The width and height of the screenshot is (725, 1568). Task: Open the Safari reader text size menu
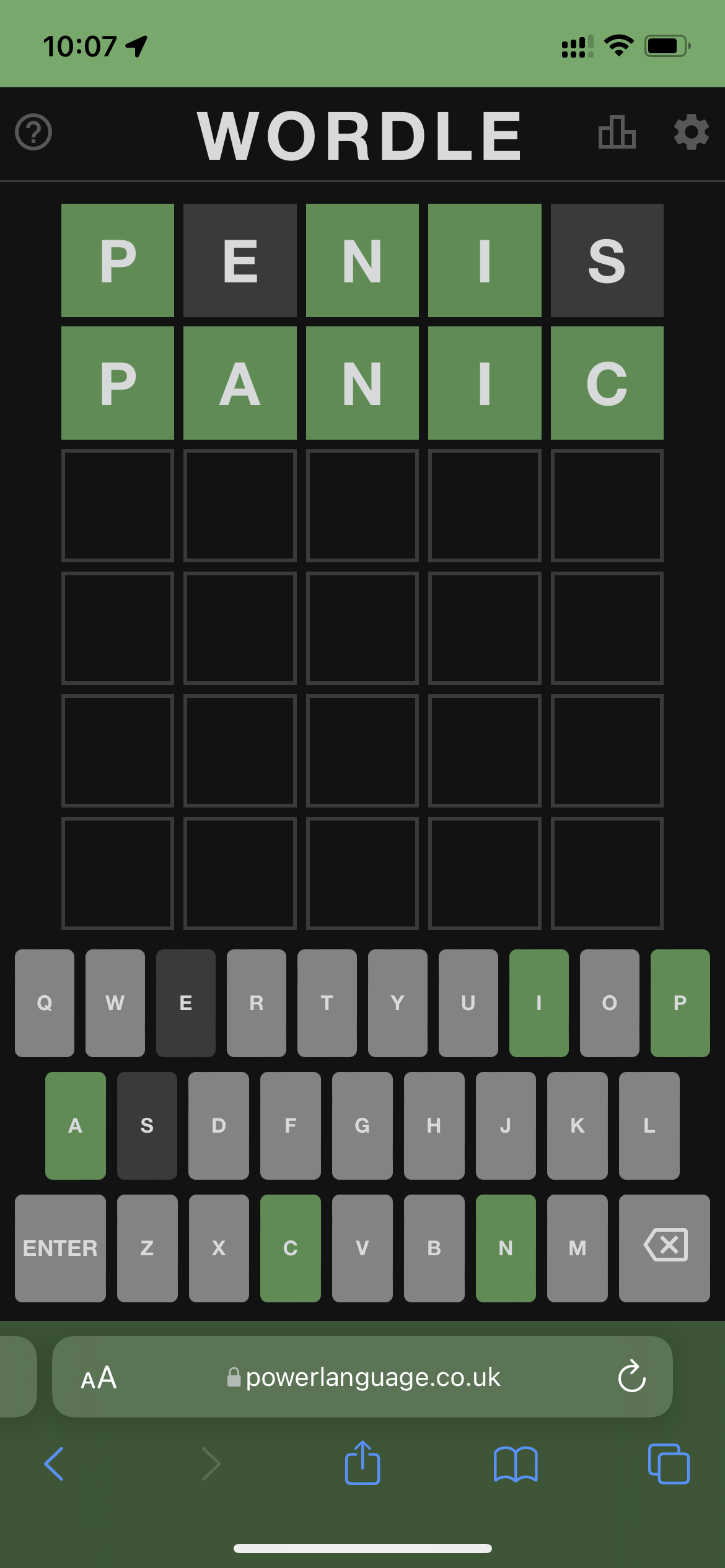coord(99,1378)
